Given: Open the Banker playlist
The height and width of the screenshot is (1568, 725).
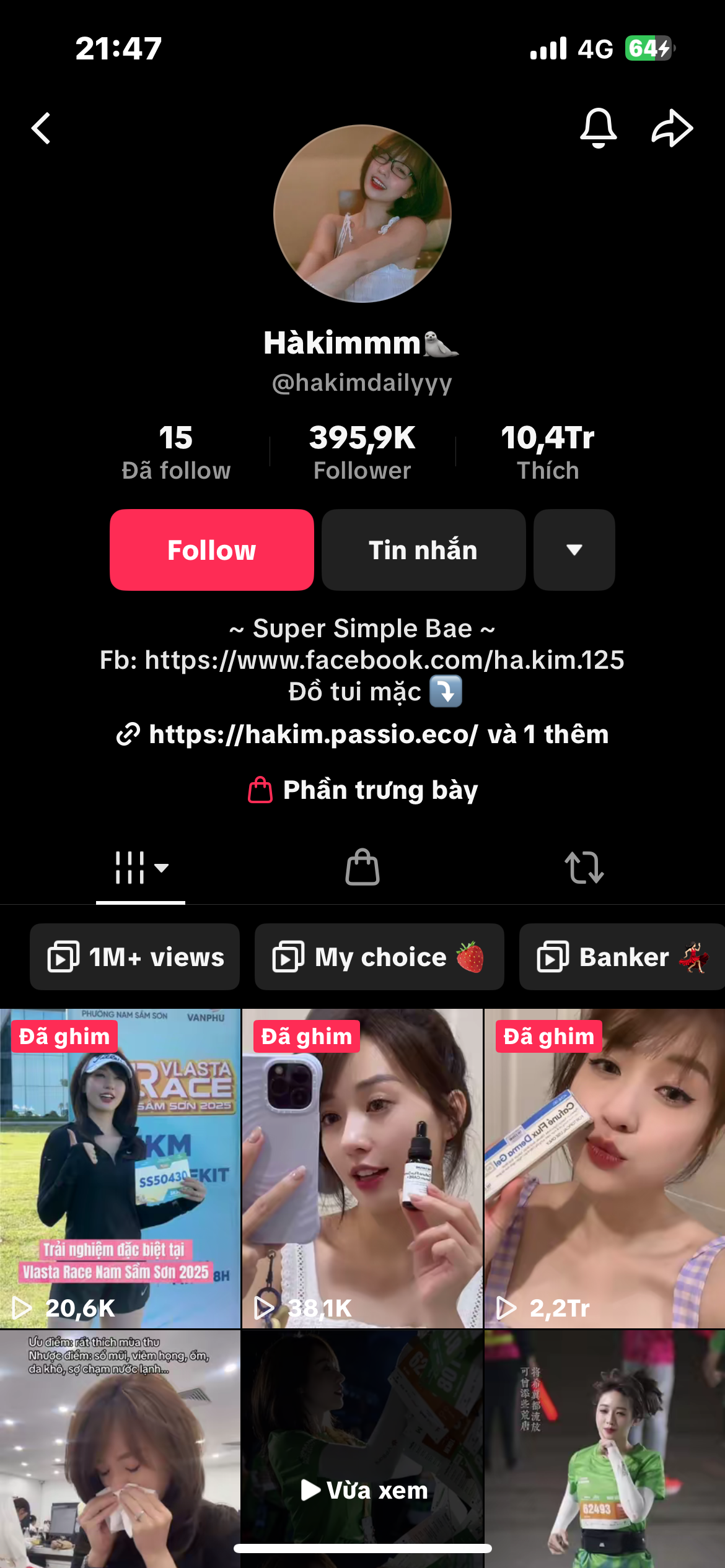Looking at the screenshot, I should tap(622, 957).
